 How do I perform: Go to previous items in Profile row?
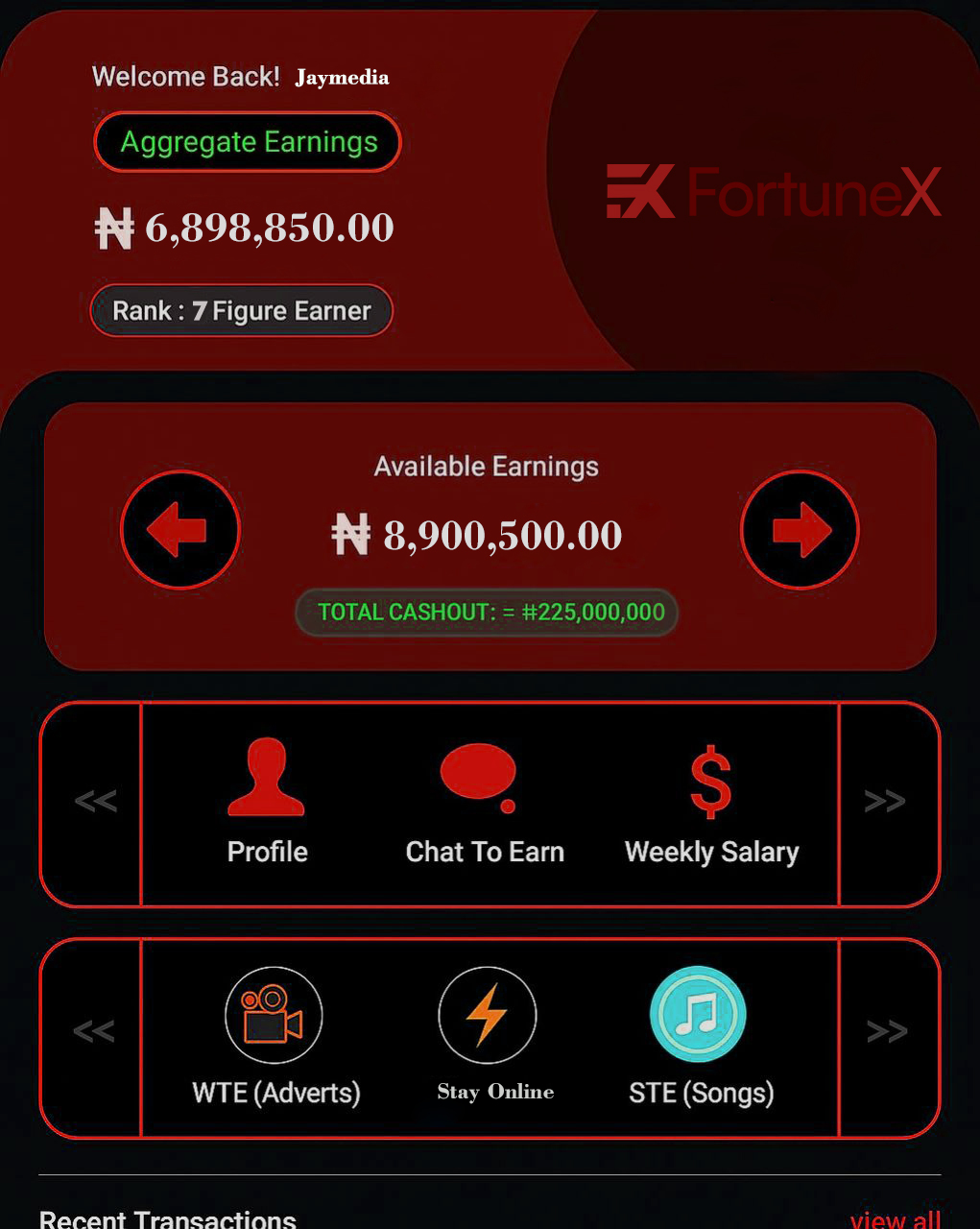(x=95, y=801)
